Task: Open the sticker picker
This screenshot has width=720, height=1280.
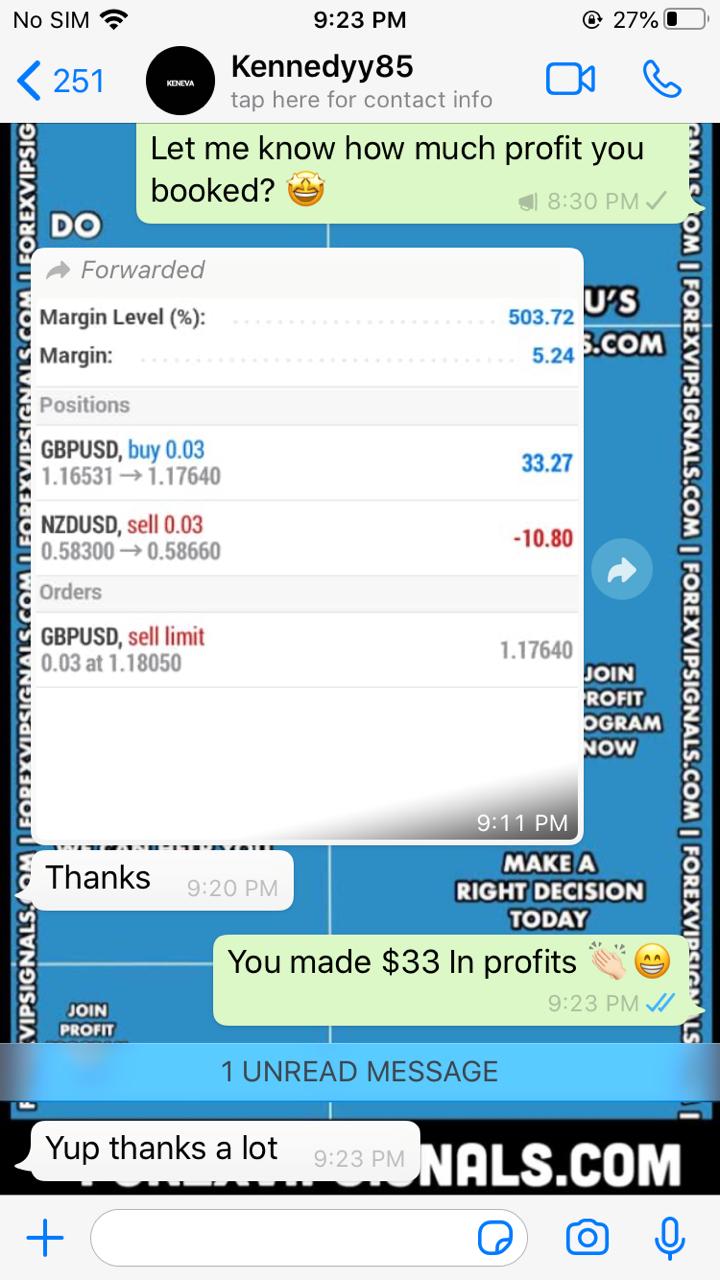Action: pos(496,1239)
